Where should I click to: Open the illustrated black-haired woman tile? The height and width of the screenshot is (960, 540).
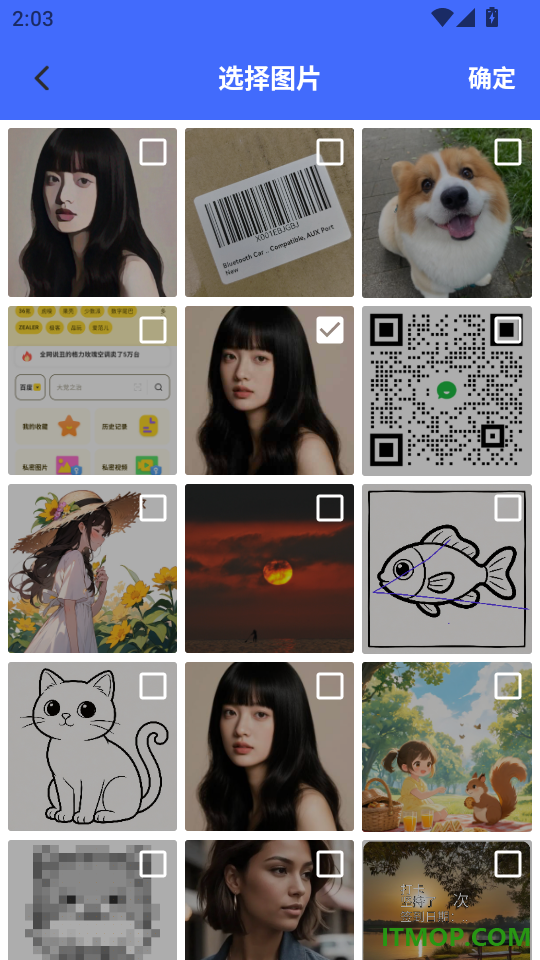pyautogui.click(x=92, y=212)
